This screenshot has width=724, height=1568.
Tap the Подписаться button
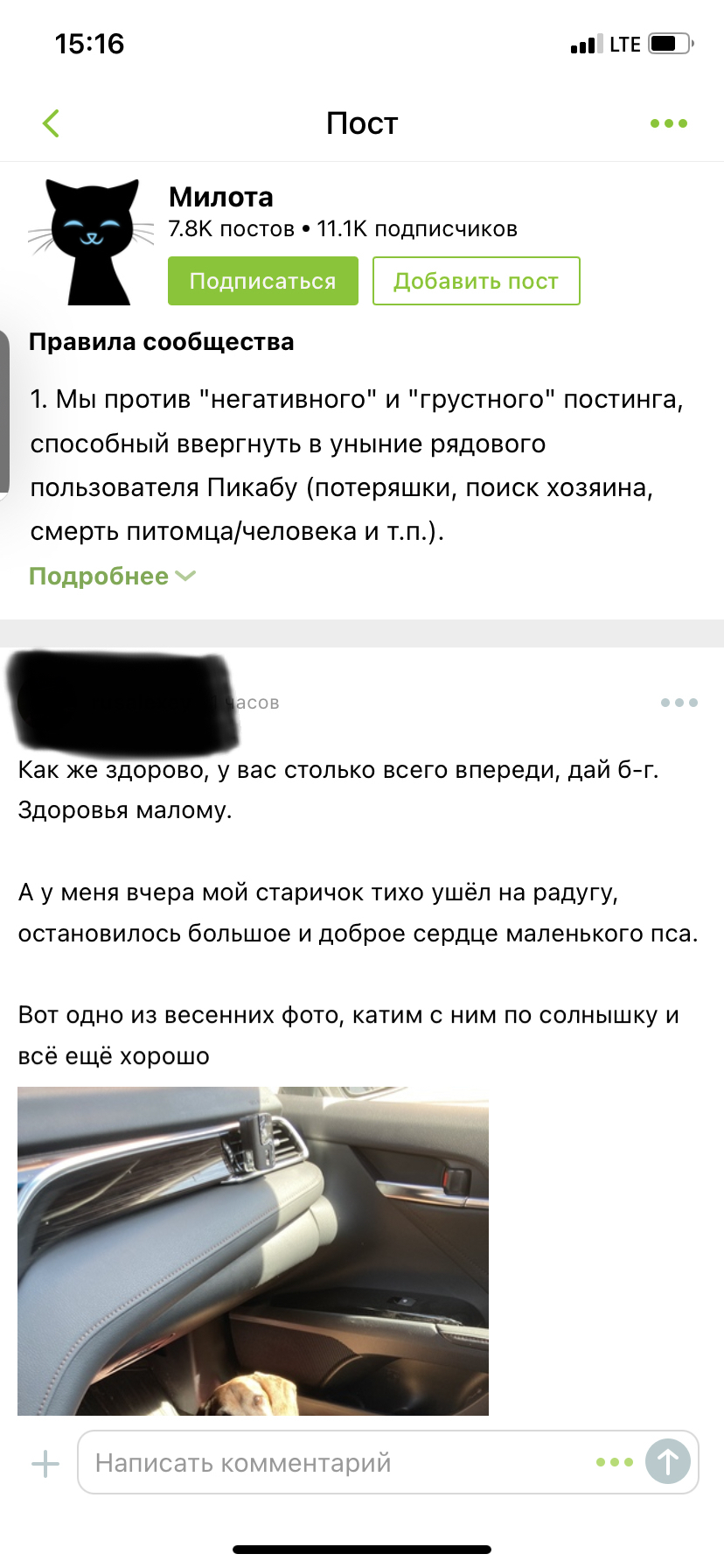click(263, 281)
